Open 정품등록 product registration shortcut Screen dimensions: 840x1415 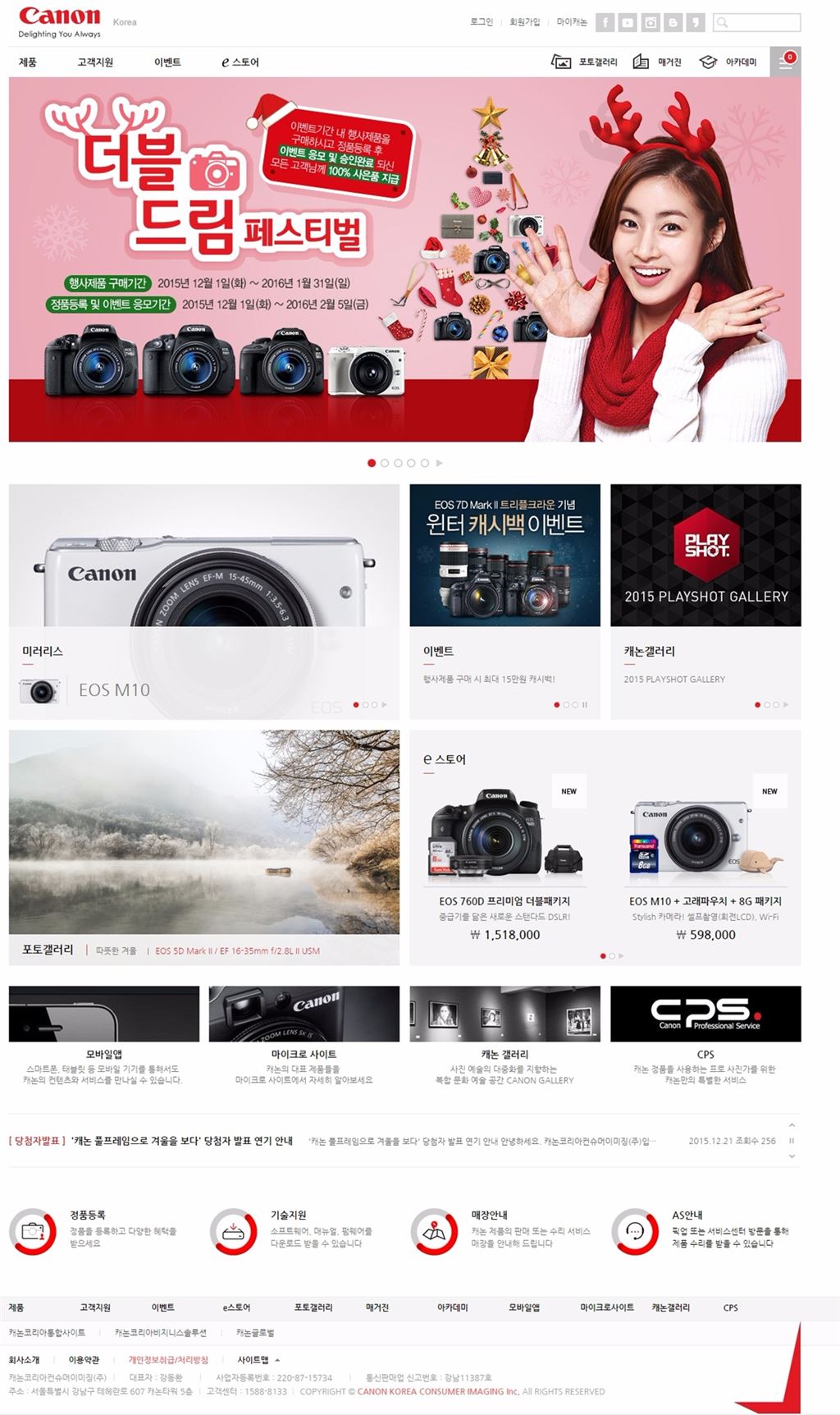tap(88, 1215)
